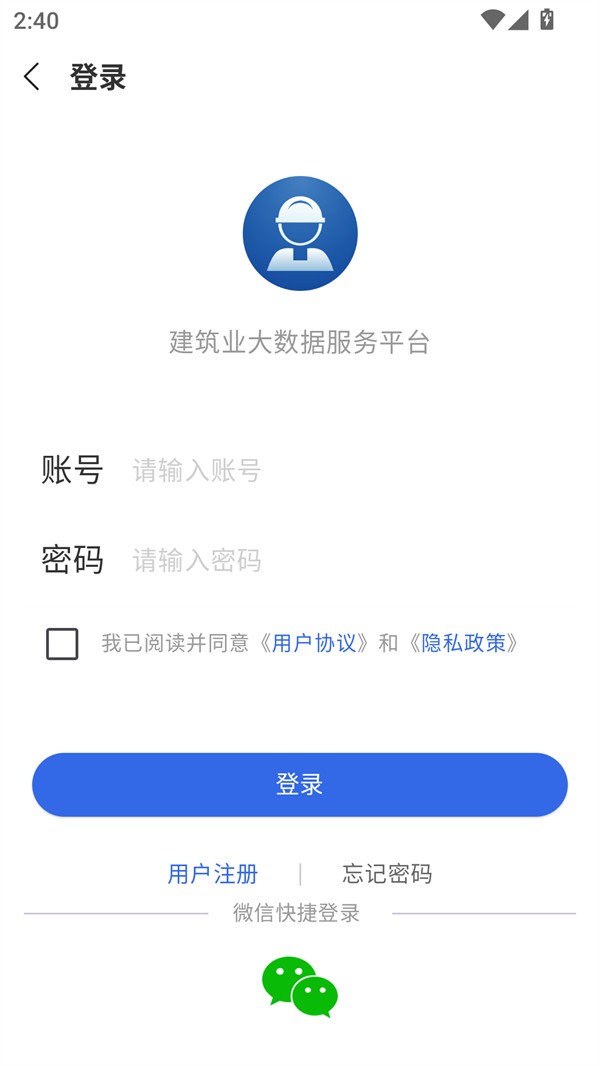Select 忘记密码 to reset password
The image size is (600, 1066).
click(387, 873)
